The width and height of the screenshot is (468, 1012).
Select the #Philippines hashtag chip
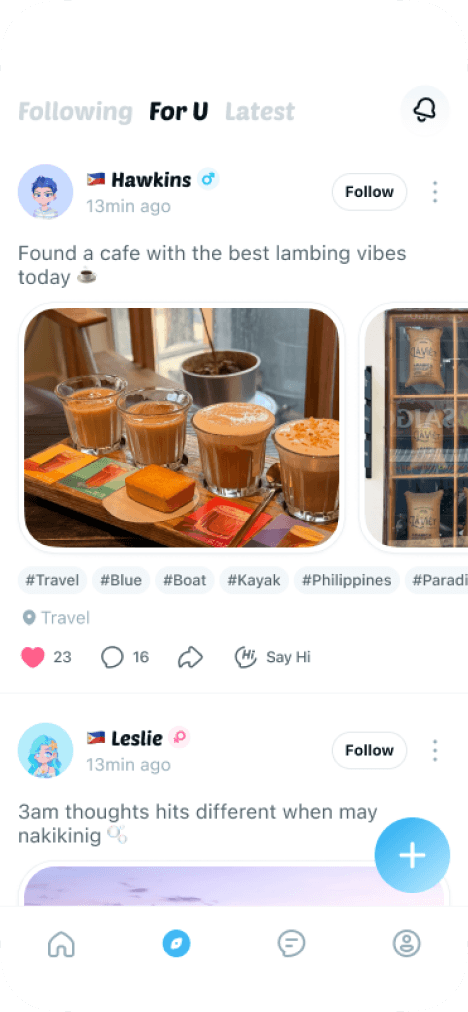[x=347, y=580]
